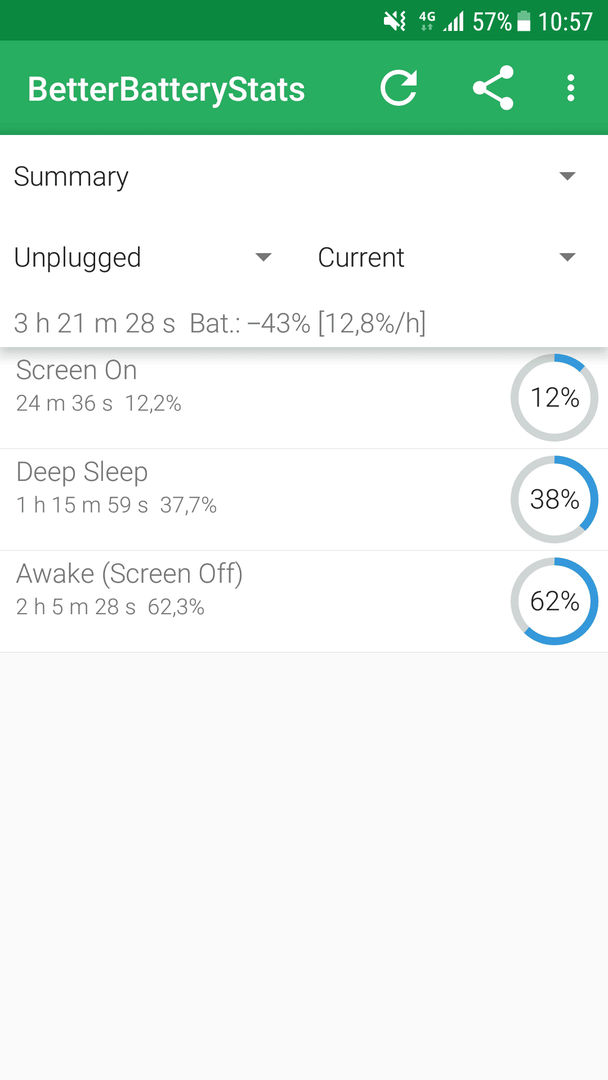Open the Unplugged reference dropdown

coord(143,258)
